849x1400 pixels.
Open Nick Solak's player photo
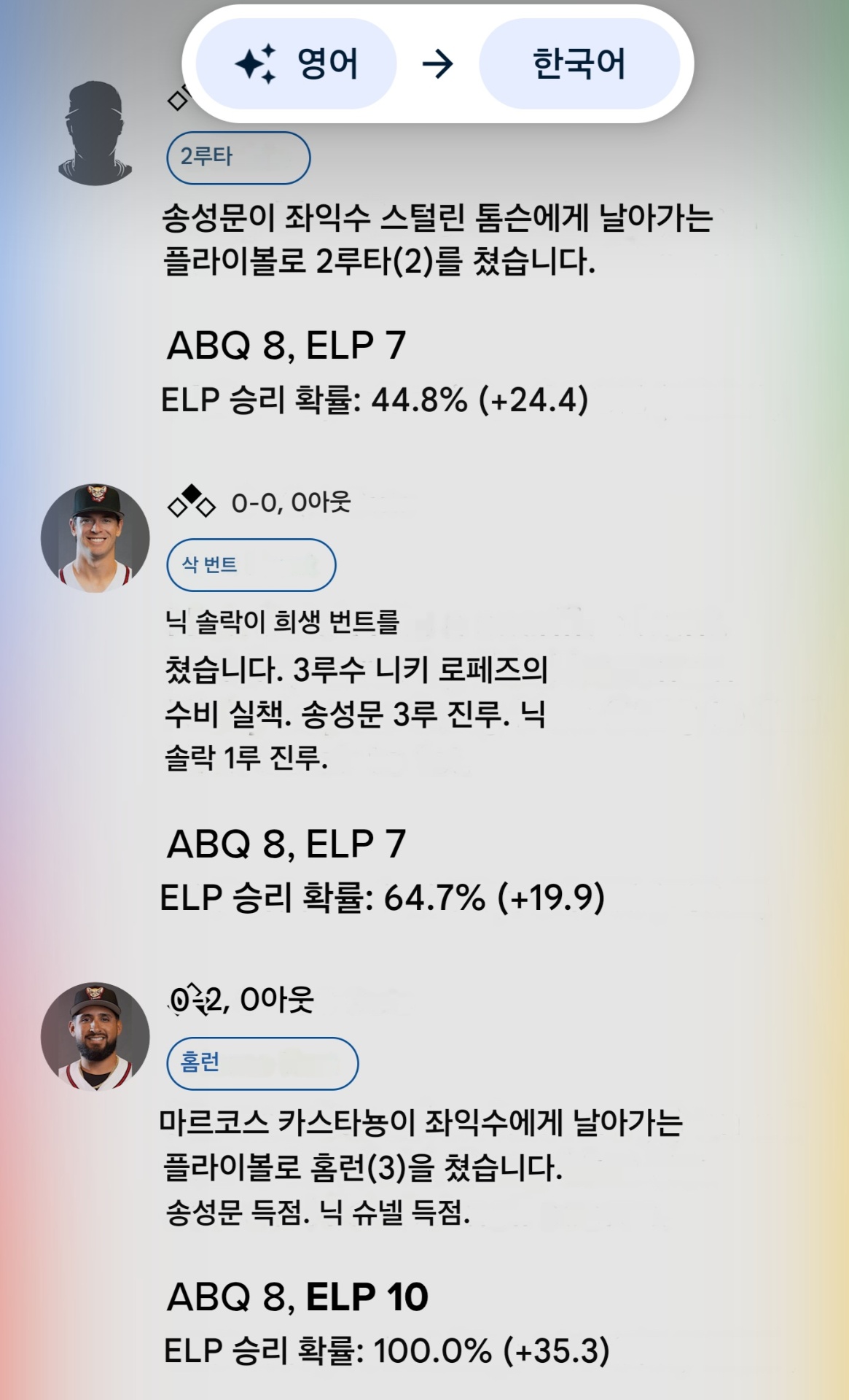coord(95,538)
